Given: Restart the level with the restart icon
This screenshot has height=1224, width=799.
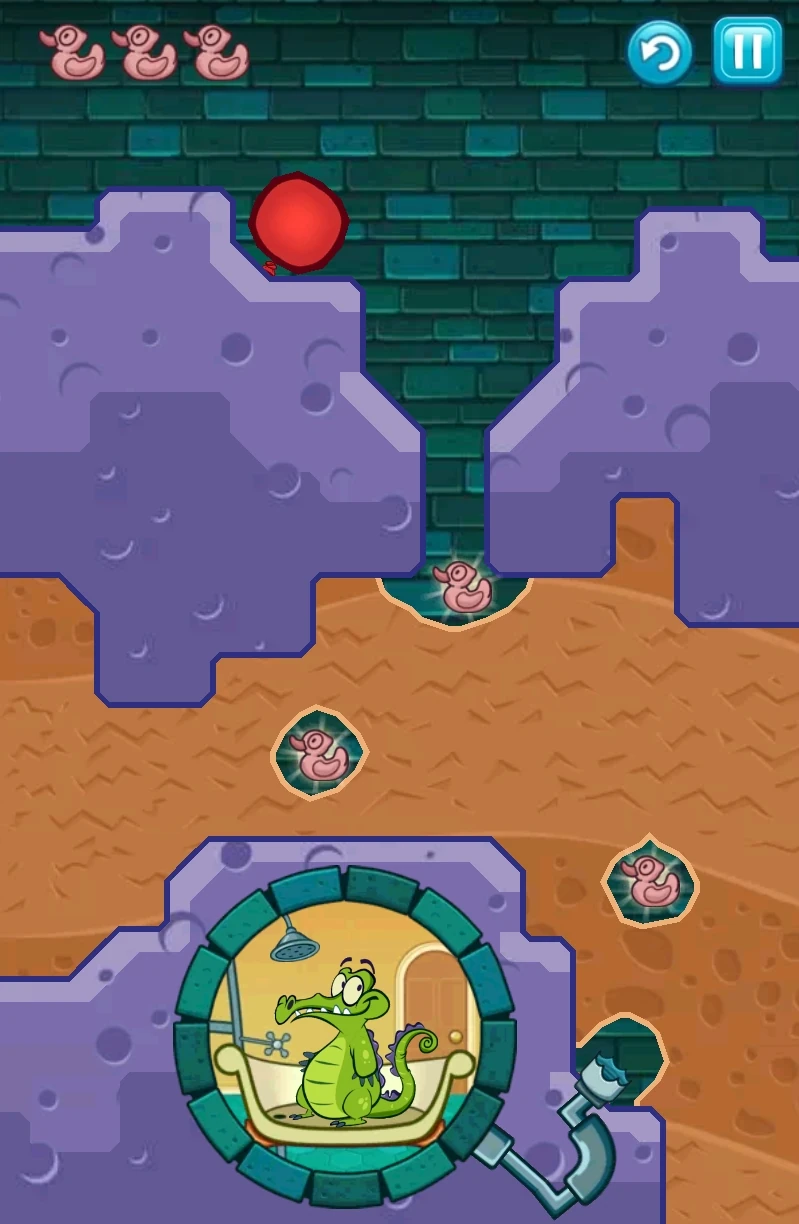Looking at the screenshot, I should [x=659, y=51].
